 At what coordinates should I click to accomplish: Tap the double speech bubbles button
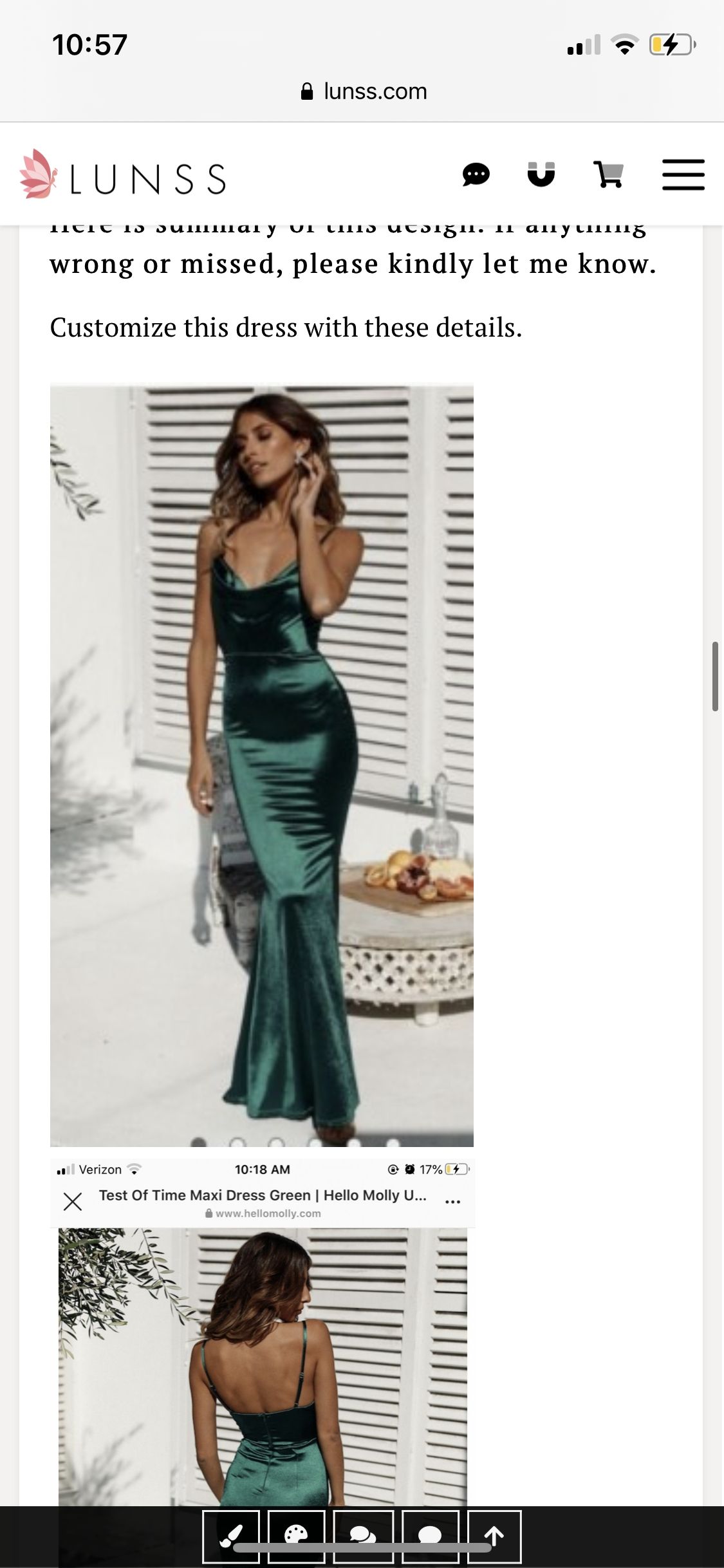tap(363, 1536)
